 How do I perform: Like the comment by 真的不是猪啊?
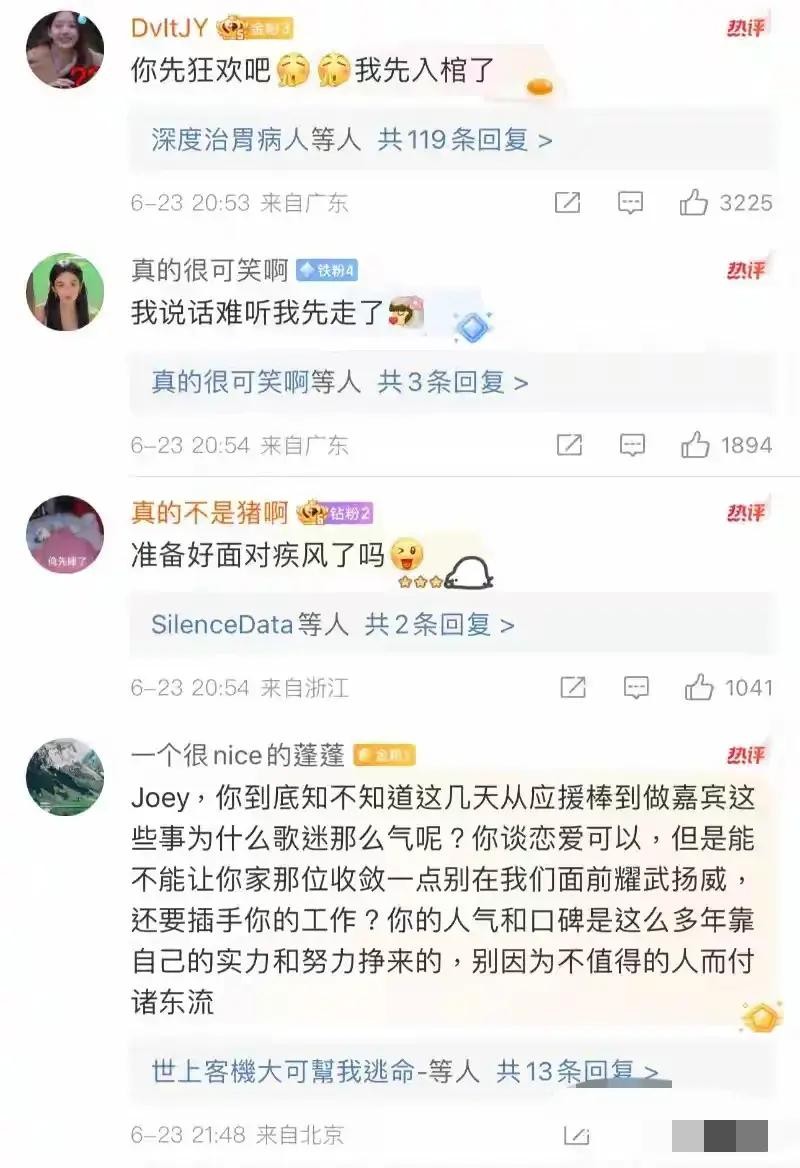(699, 687)
